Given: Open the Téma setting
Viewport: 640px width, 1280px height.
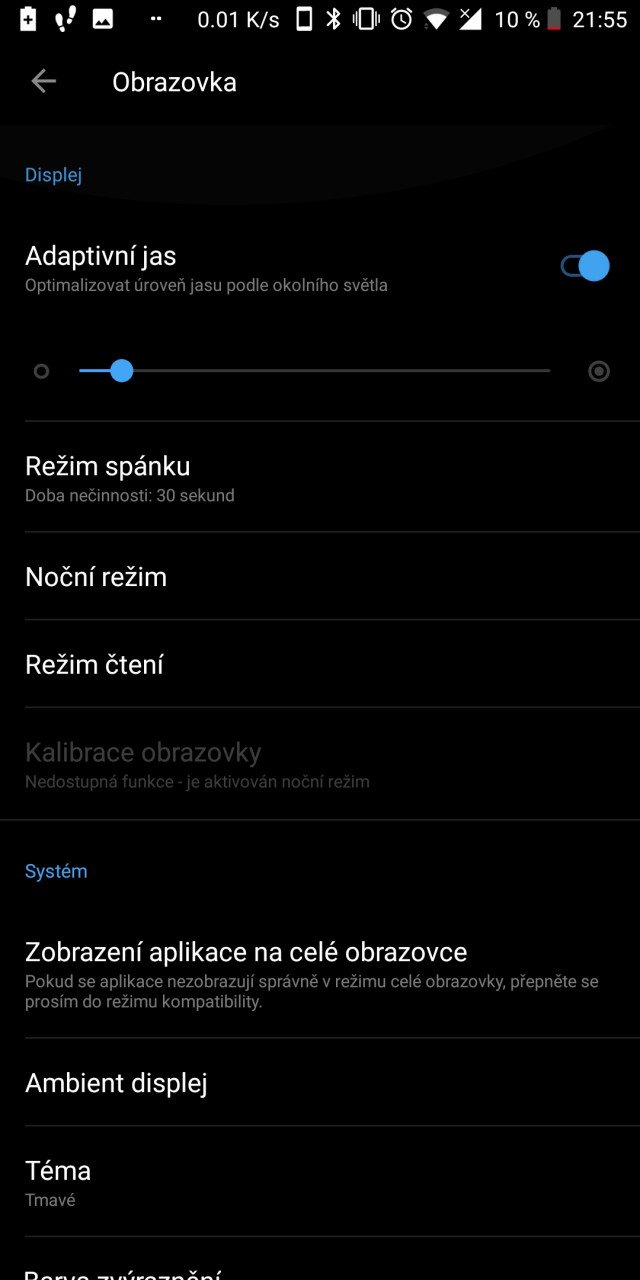Looking at the screenshot, I should [x=320, y=1181].
